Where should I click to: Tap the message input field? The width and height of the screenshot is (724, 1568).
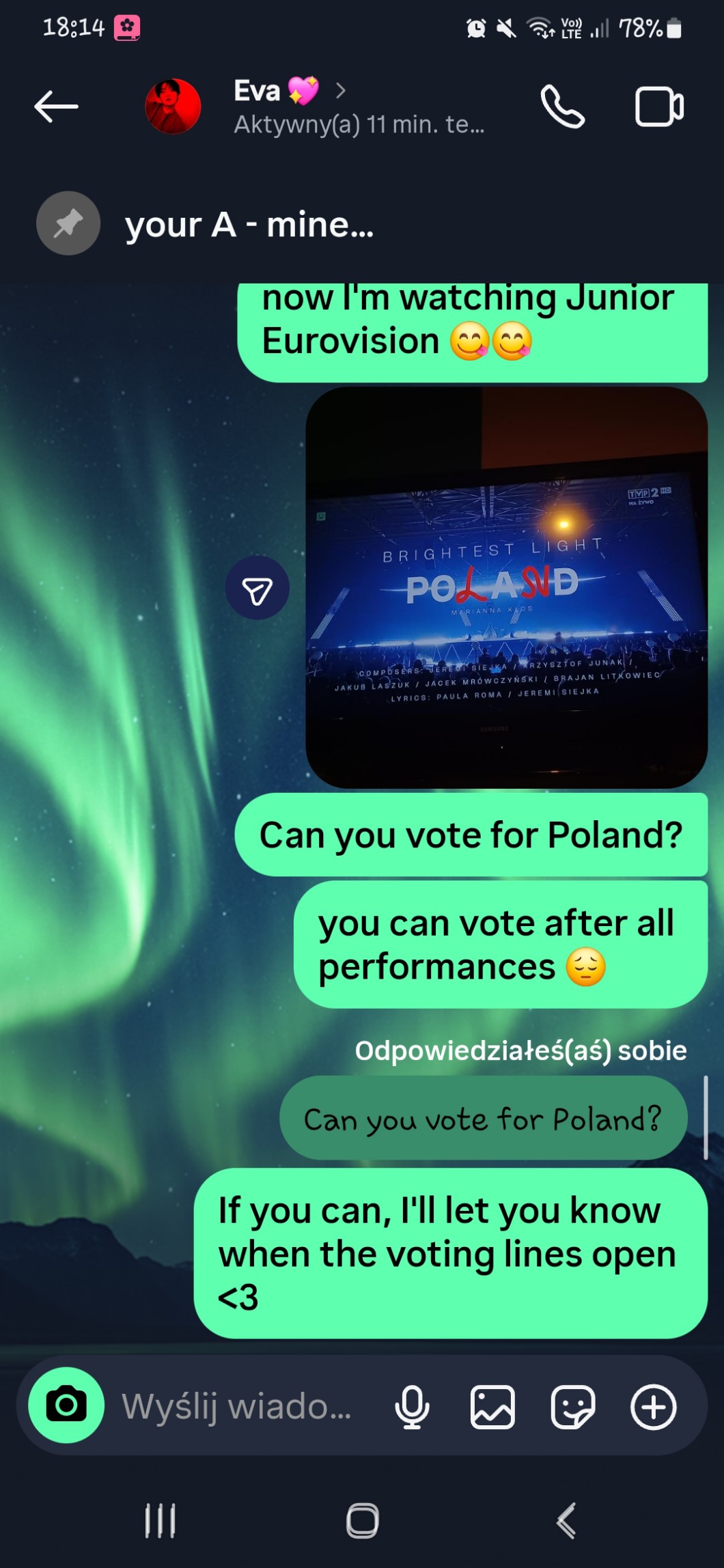237,1406
